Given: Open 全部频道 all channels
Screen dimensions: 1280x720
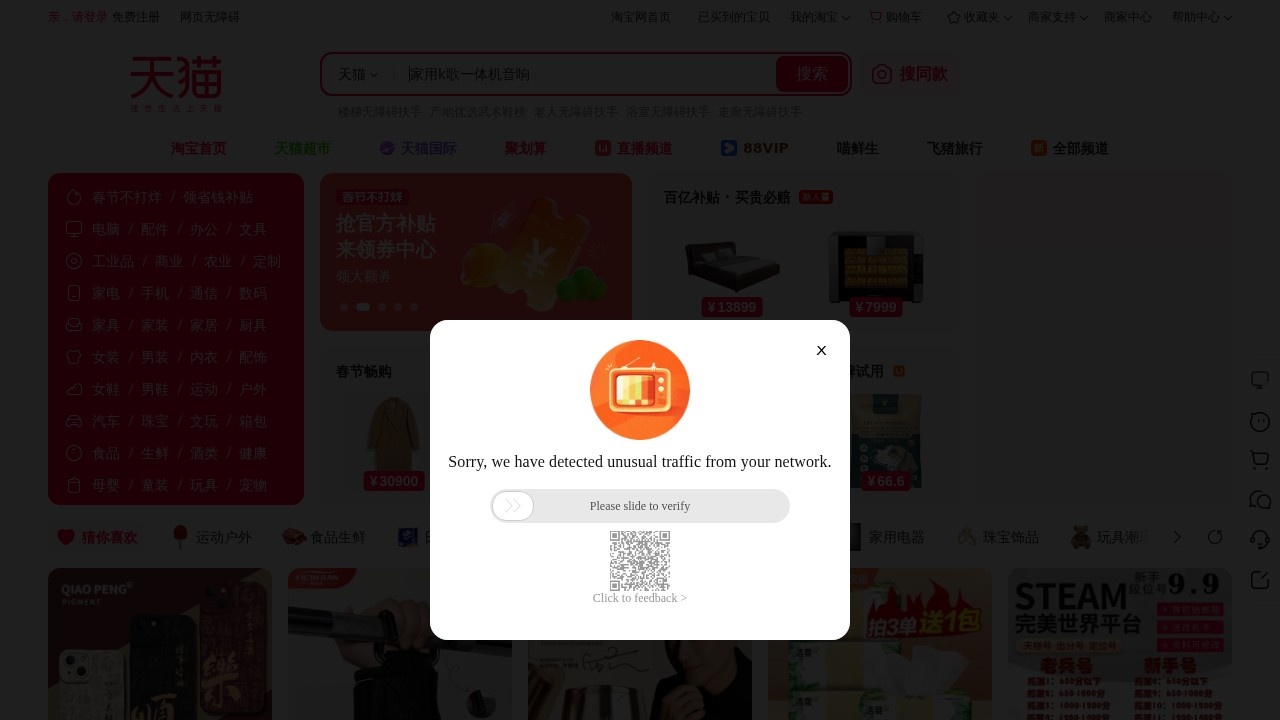Looking at the screenshot, I should (x=1070, y=148).
